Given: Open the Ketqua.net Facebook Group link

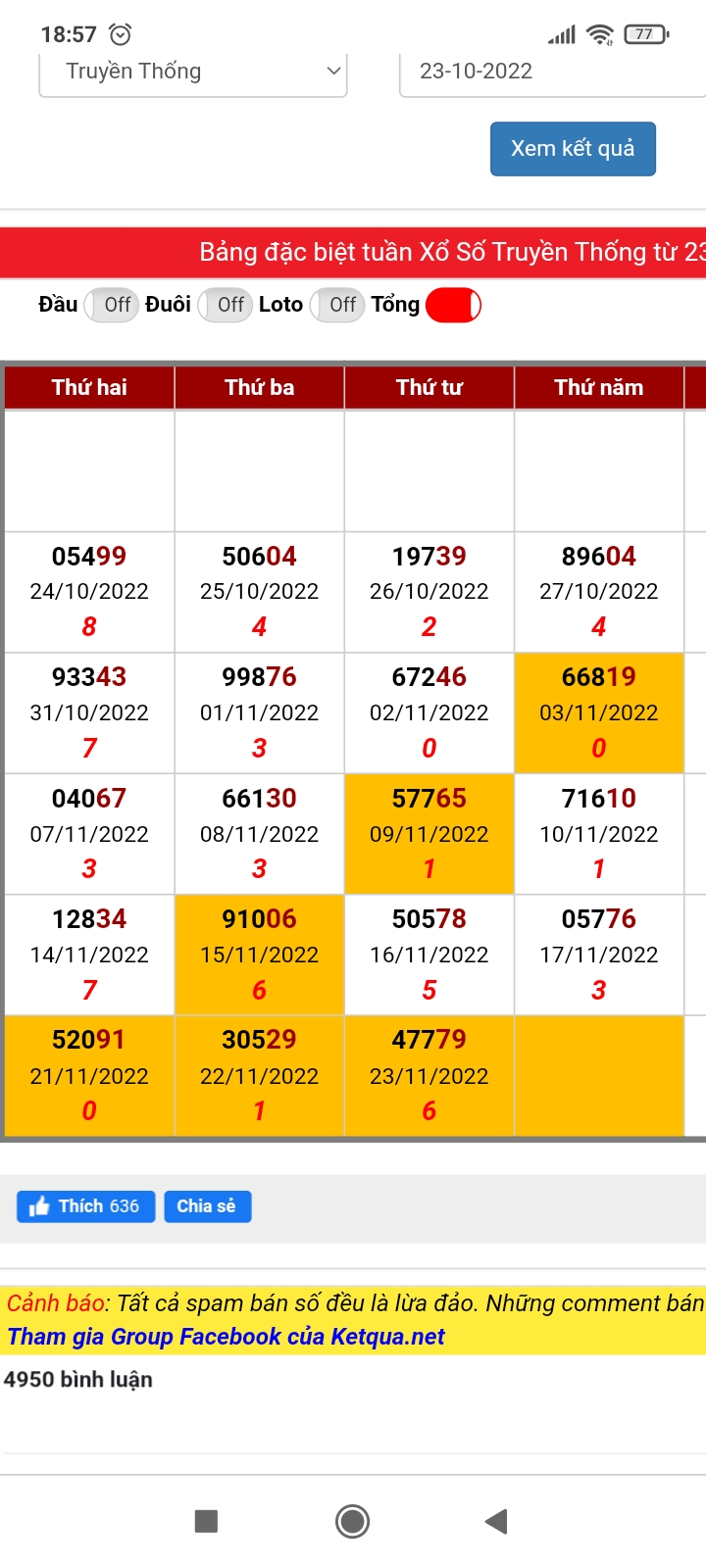Looking at the screenshot, I should tap(226, 1337).
